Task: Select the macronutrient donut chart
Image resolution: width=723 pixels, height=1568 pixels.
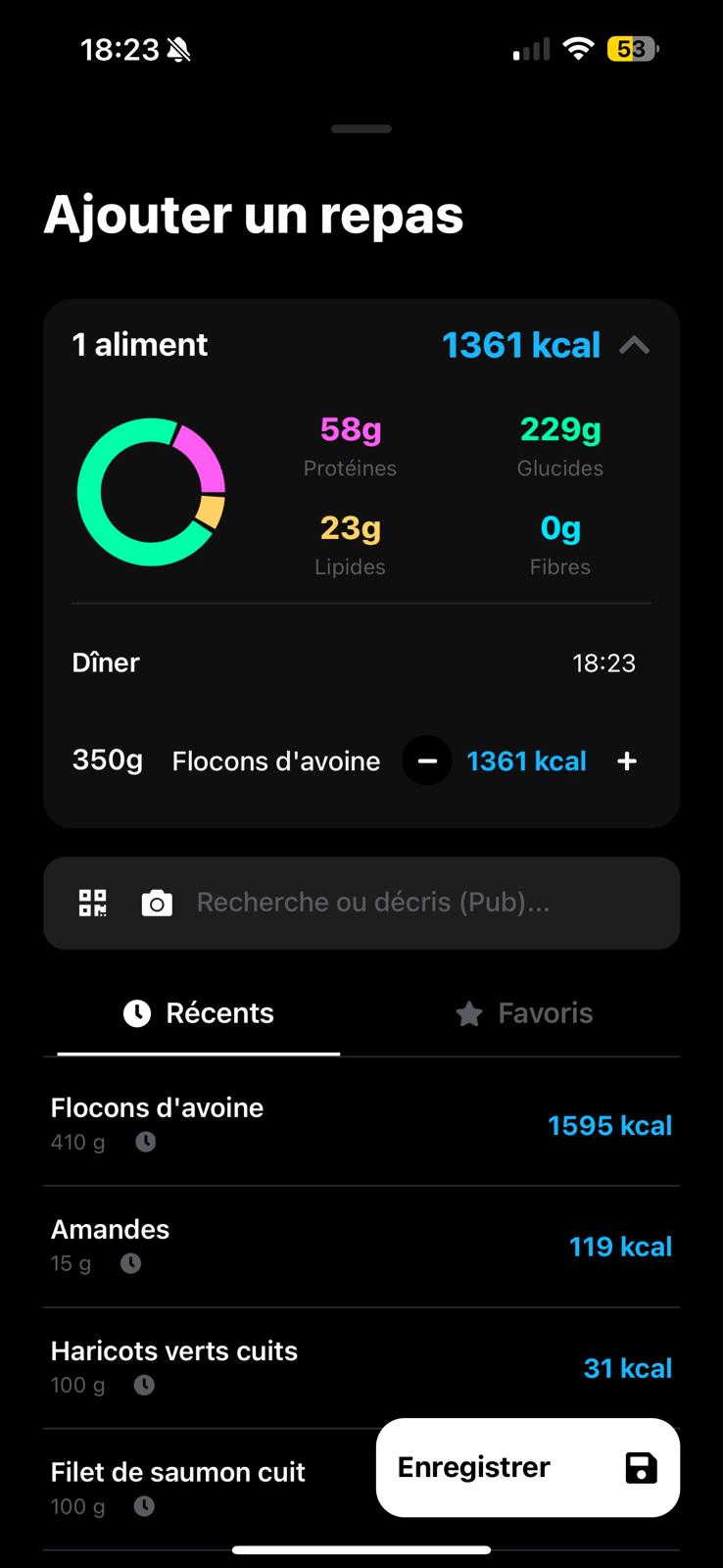Action: coord(152,491)
